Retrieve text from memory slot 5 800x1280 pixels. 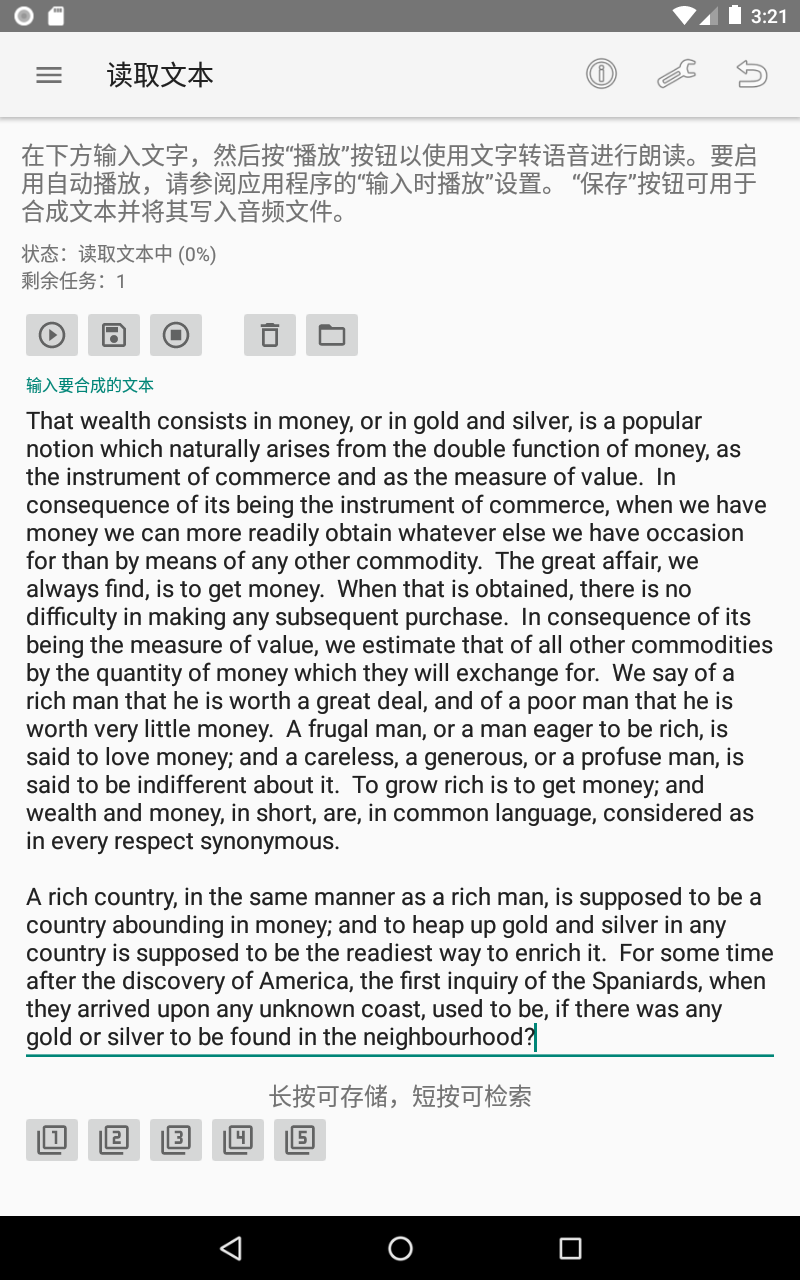click(300, 1139)
